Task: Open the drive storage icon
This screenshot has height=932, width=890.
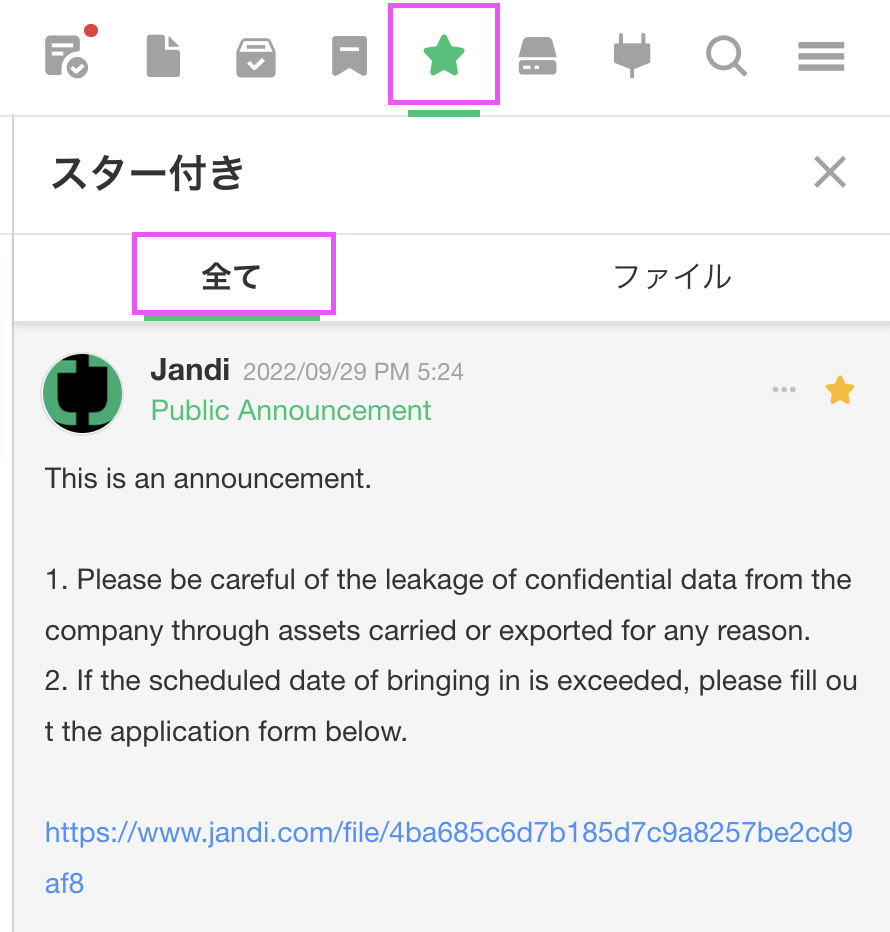Action: pos(537,57)
